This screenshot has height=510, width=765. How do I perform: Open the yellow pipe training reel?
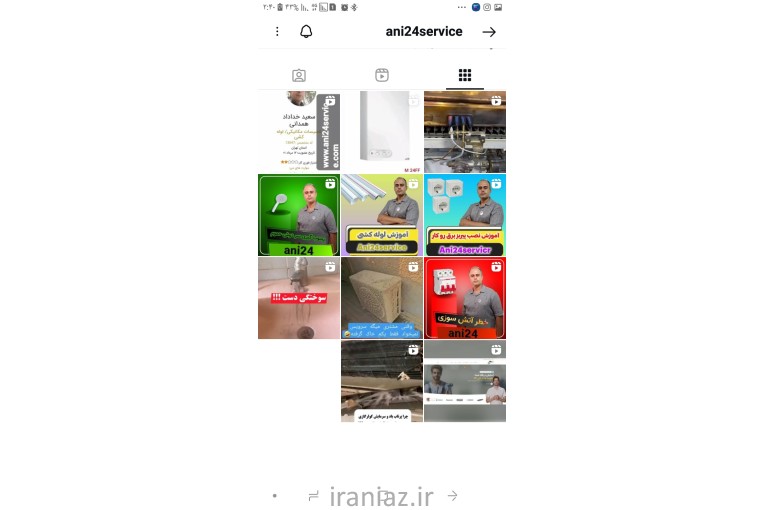click(381, 214)
